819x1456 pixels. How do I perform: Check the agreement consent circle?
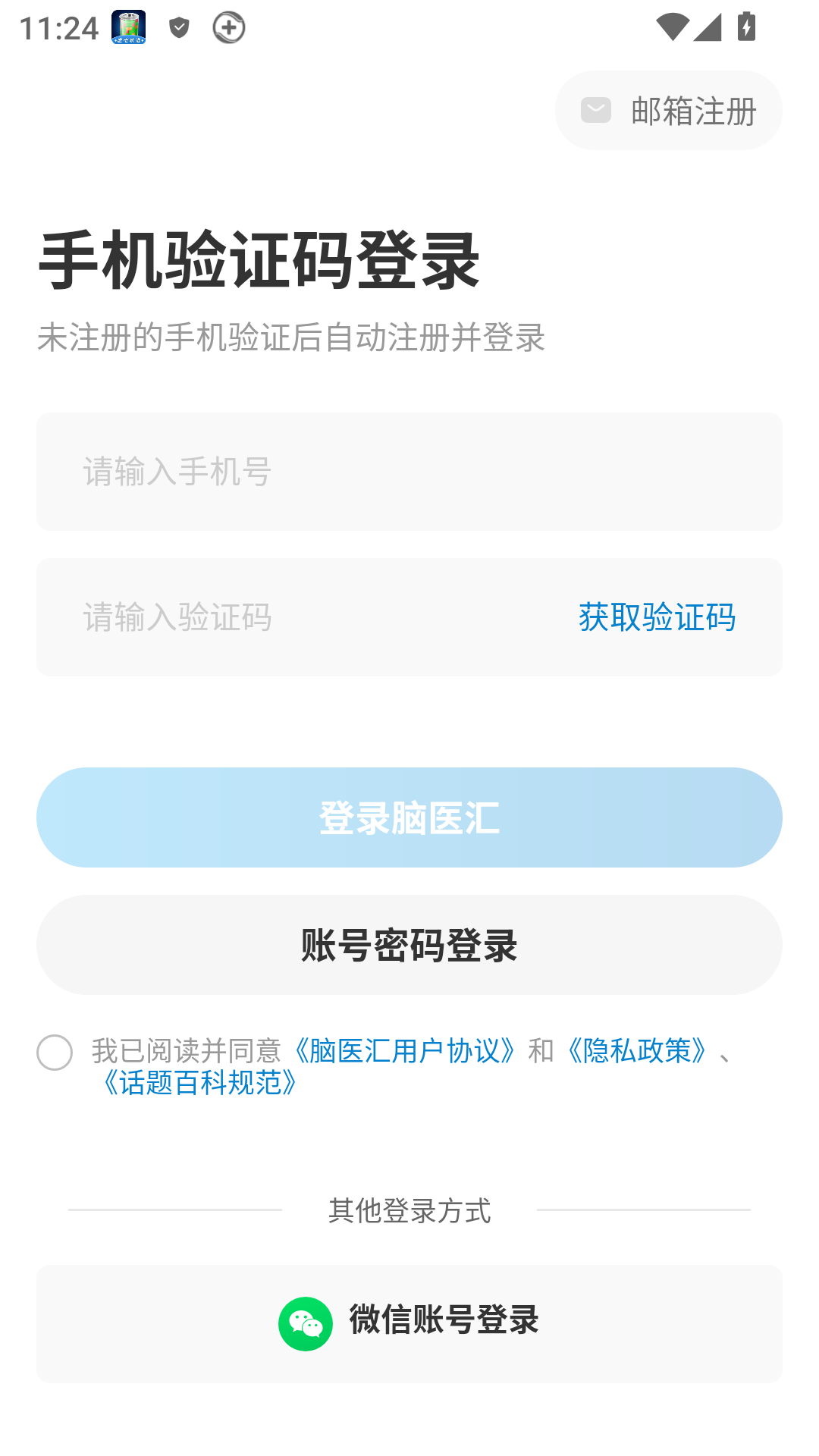[54, 1053]
